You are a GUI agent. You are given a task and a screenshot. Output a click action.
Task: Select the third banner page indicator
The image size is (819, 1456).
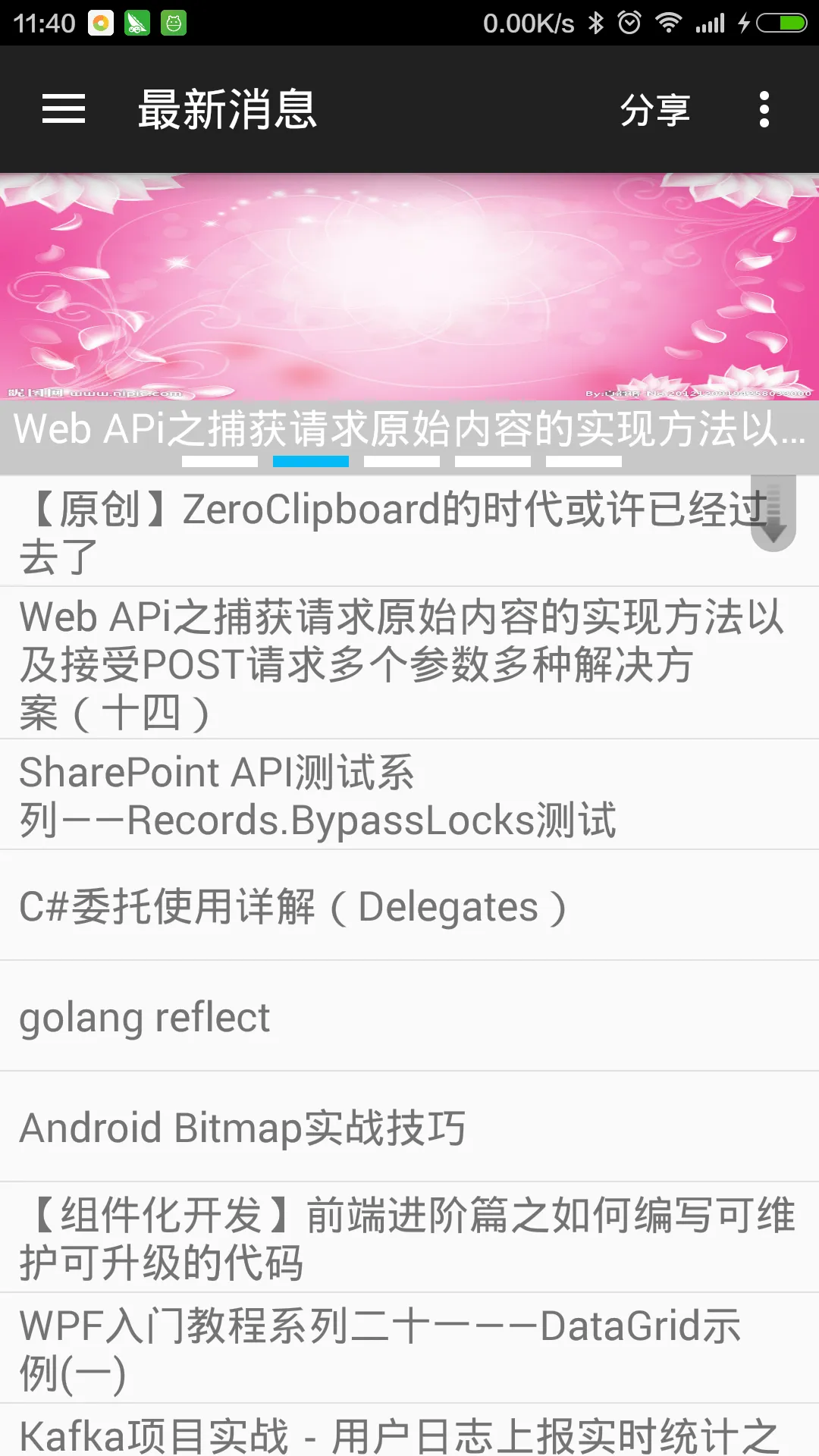[402, 461]
